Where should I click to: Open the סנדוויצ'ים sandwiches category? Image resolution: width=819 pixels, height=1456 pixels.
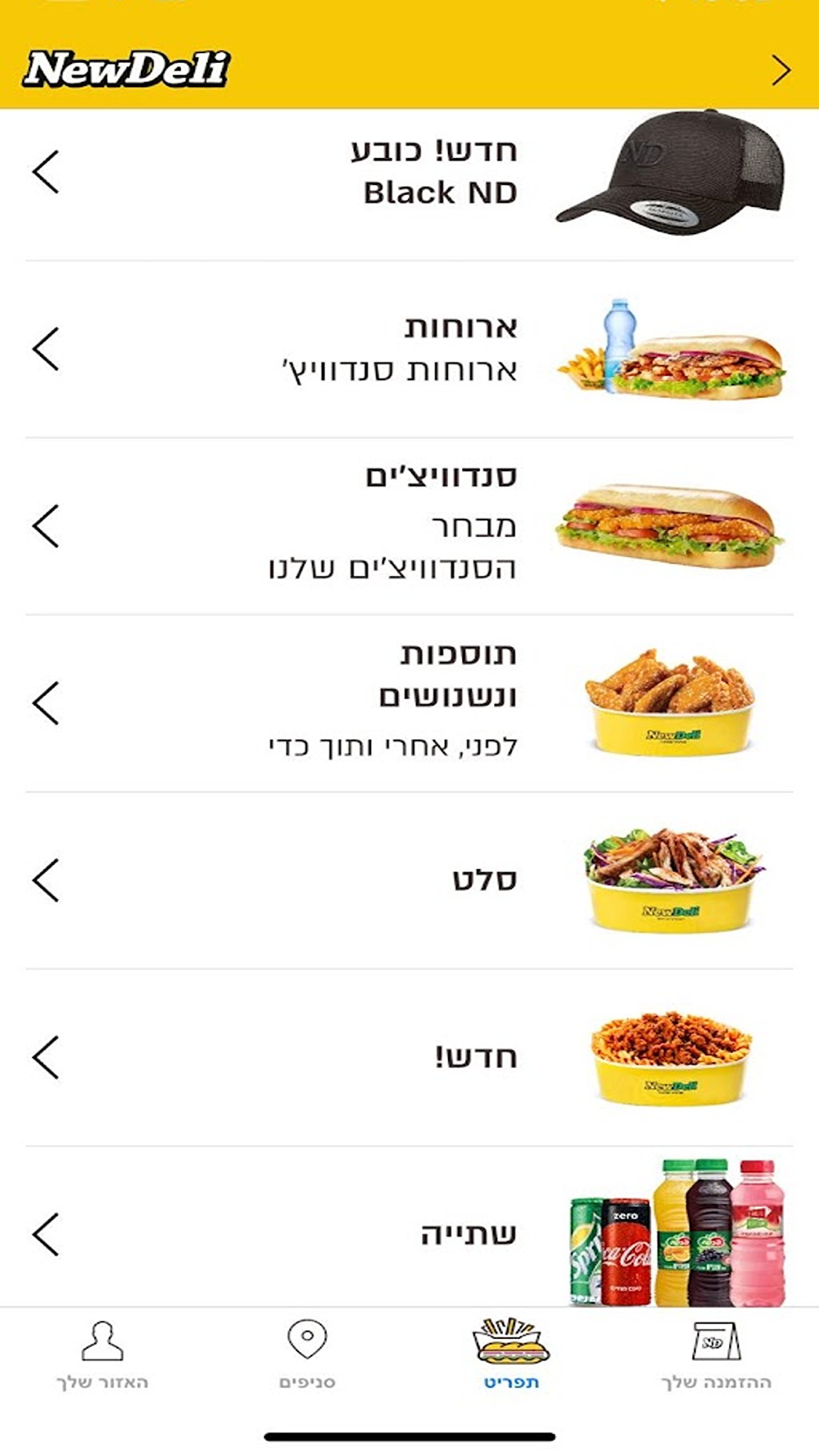(409, 526)
